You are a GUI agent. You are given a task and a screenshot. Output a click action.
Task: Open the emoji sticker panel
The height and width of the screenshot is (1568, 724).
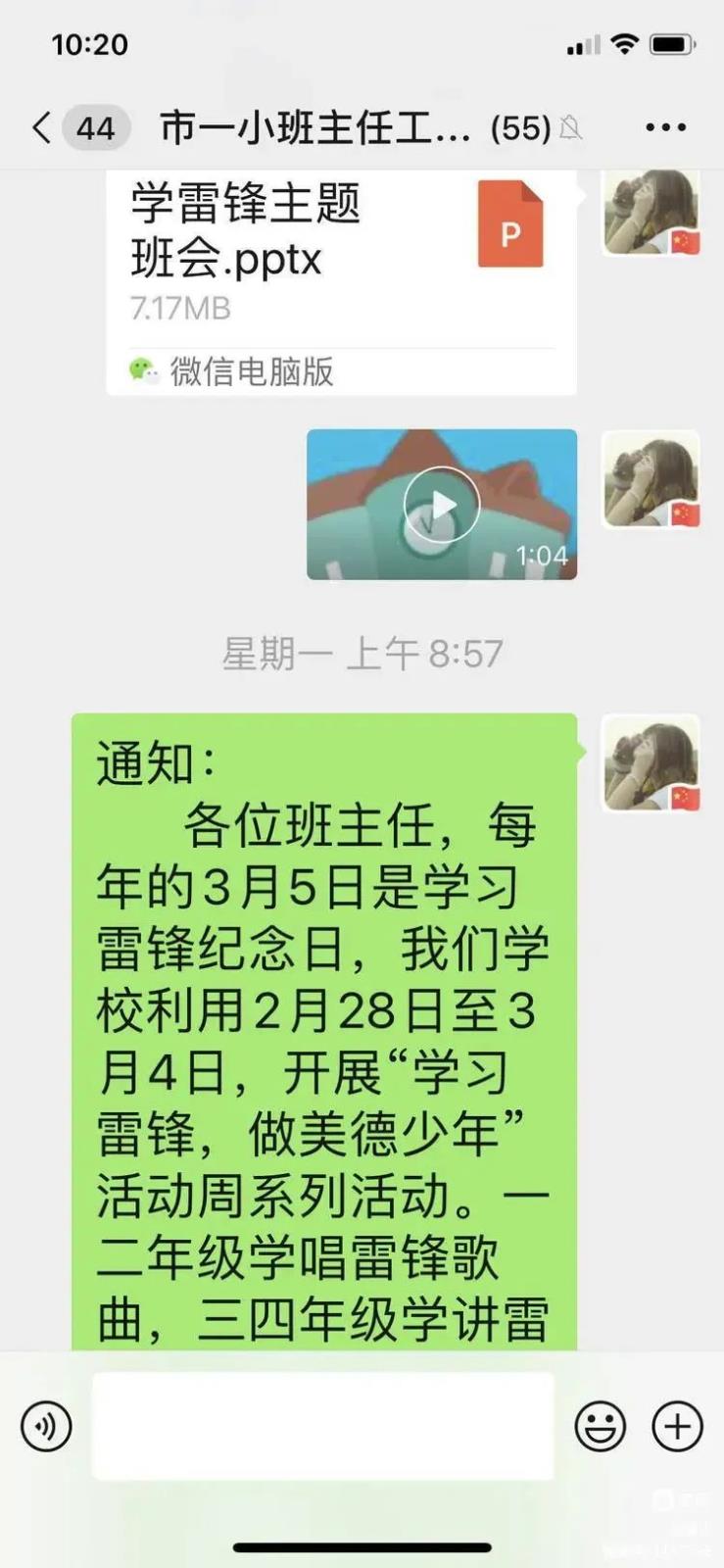click(600, 1426)
